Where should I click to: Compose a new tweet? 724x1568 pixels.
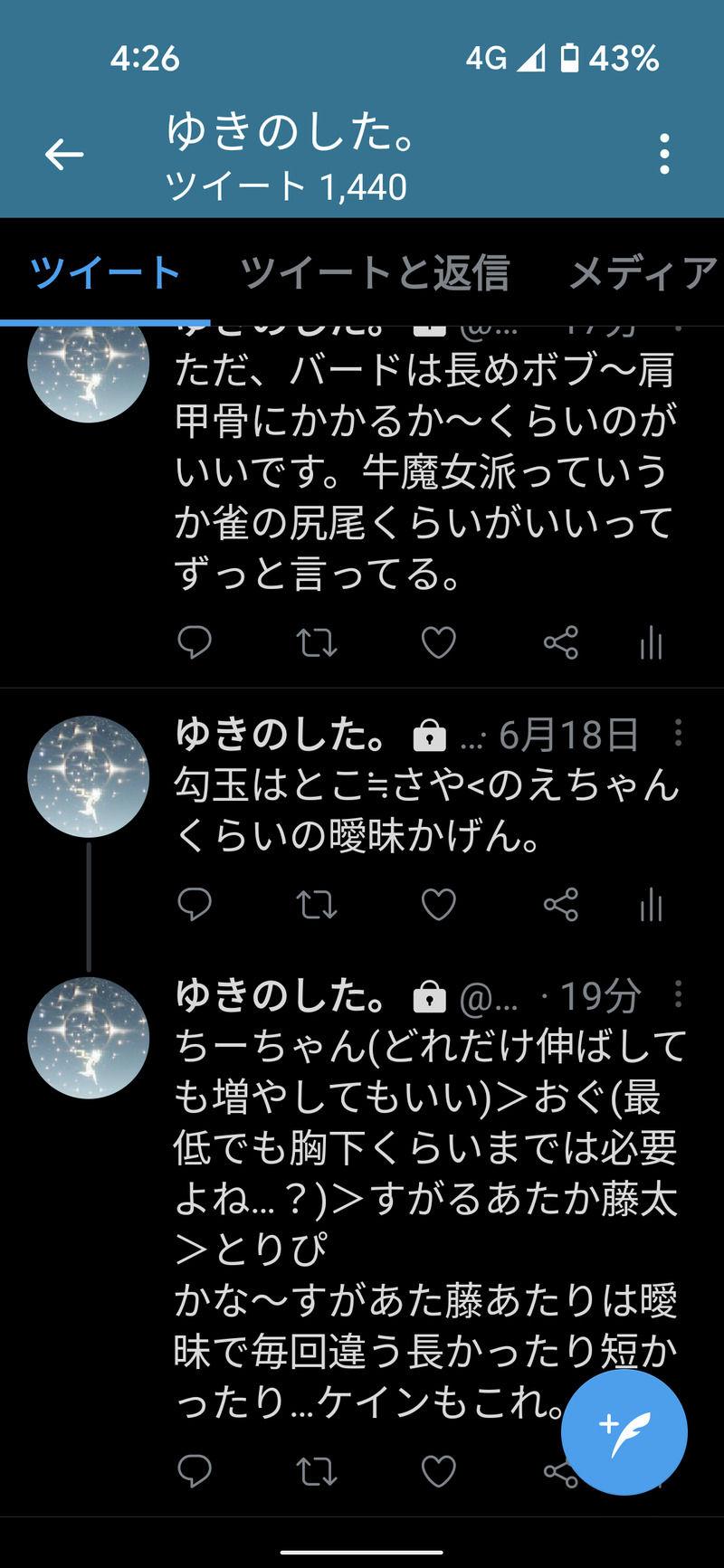[x=624, y=1431]
